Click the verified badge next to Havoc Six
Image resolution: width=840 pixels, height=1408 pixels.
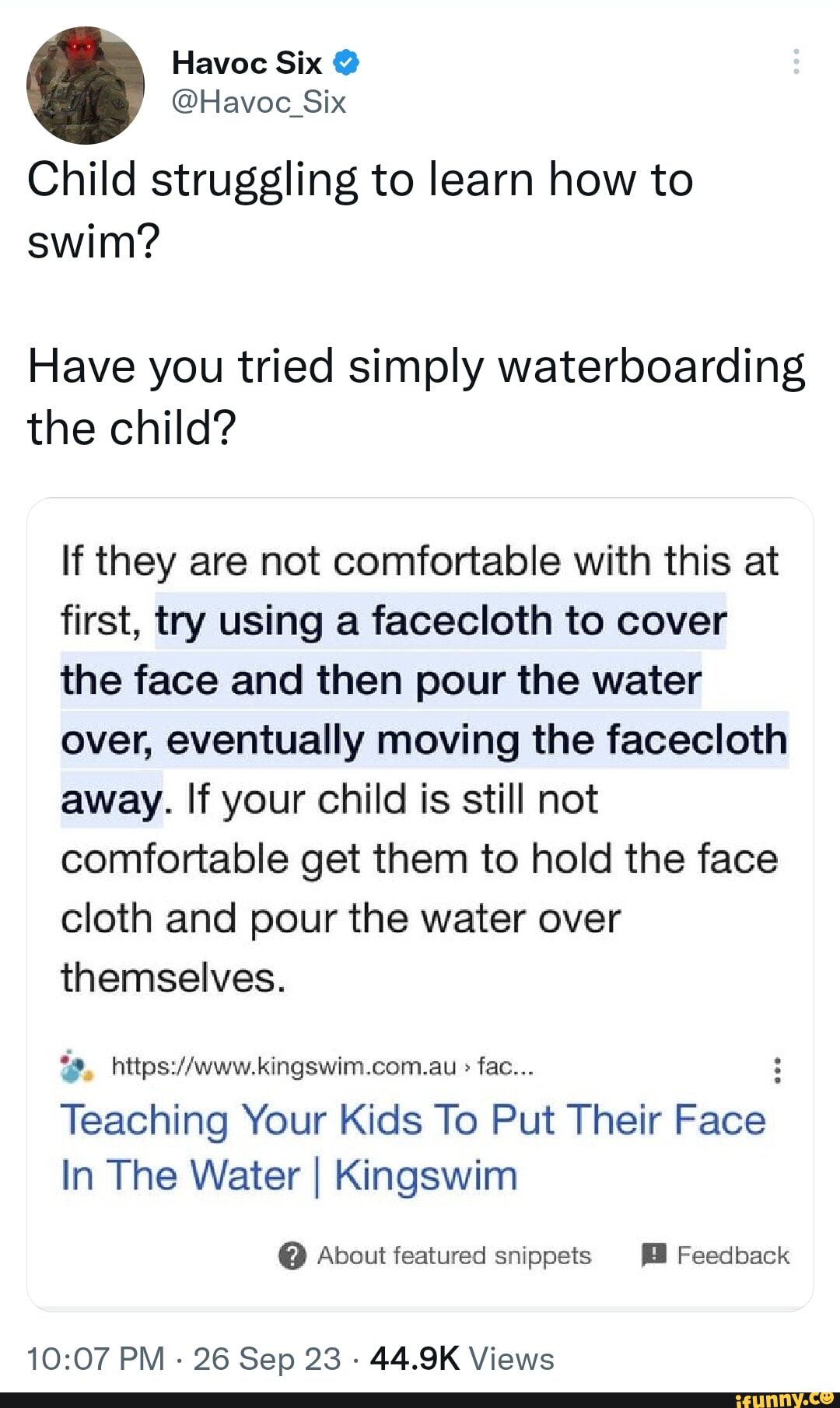coord(348,63)
